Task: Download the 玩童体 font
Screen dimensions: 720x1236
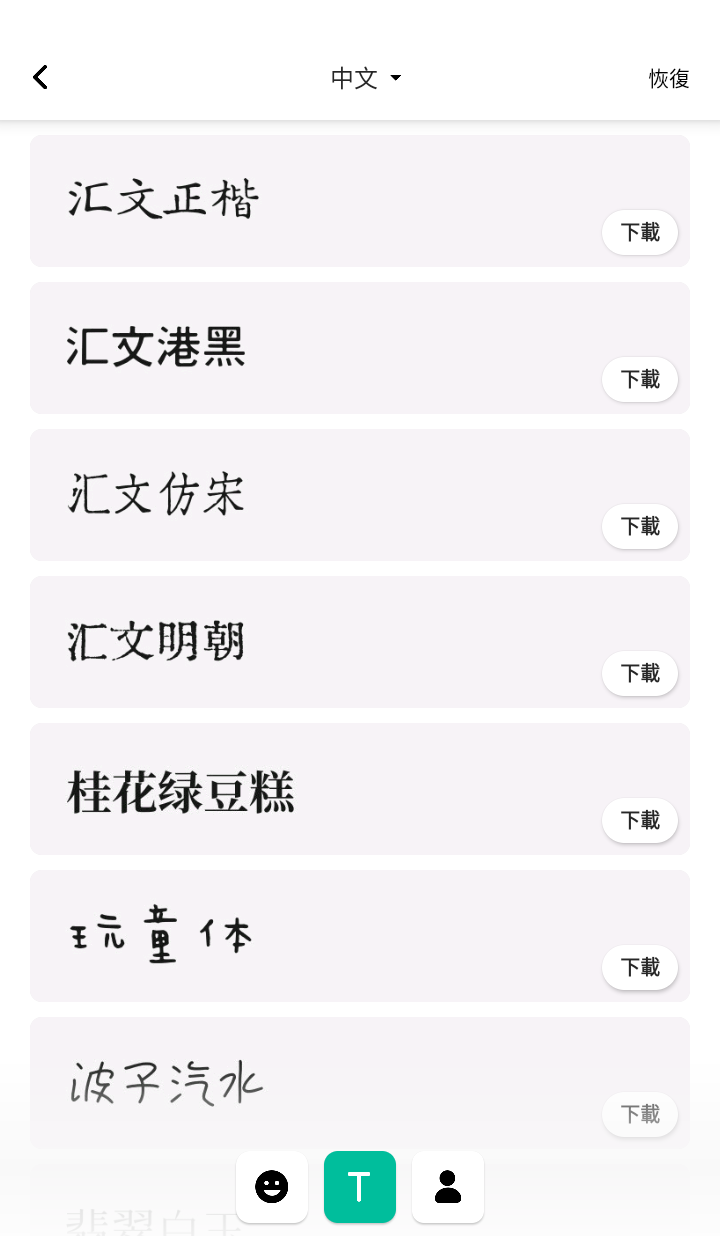Action: (x=640, y=967)
